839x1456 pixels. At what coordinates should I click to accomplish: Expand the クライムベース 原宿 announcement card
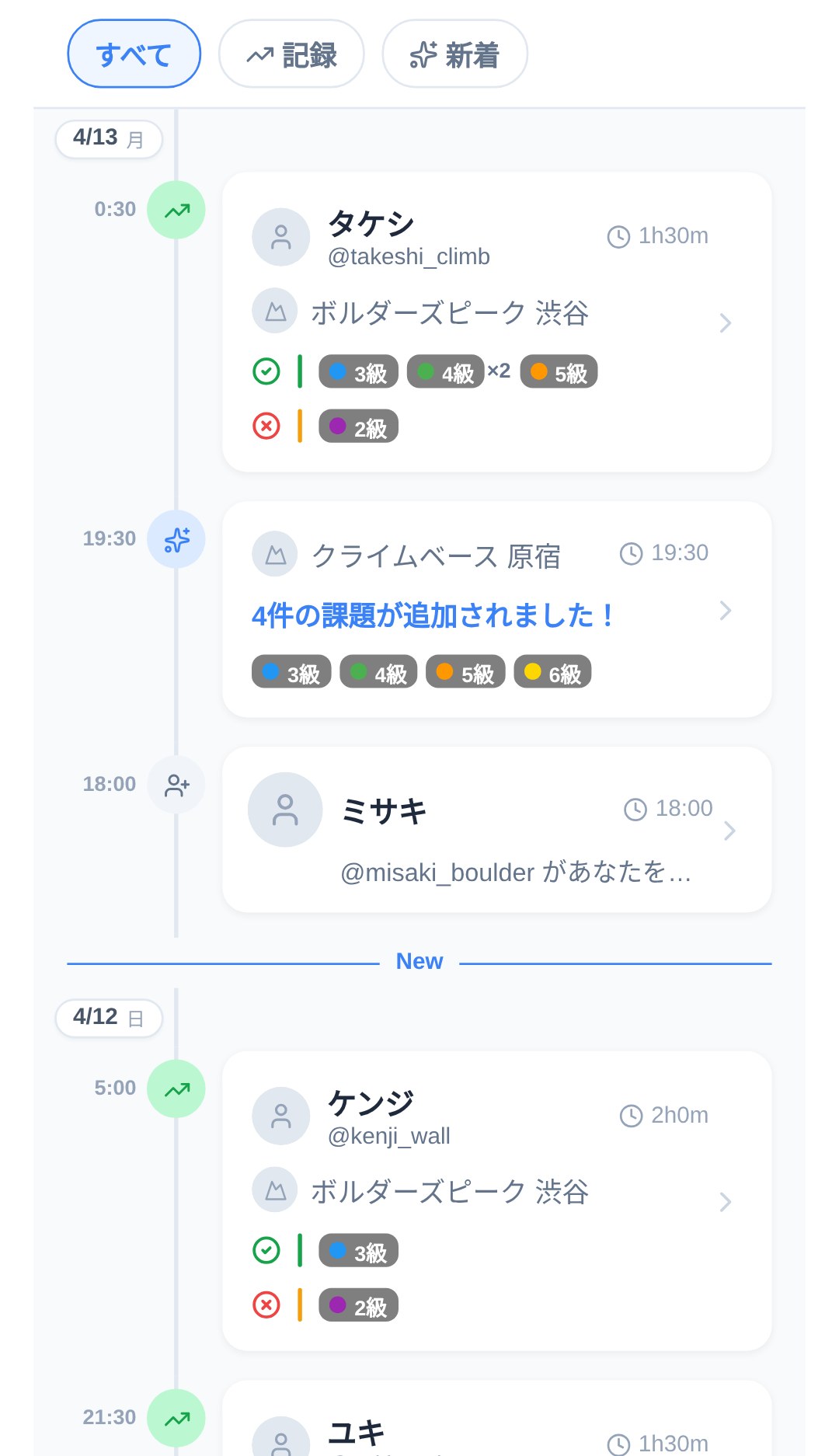pyautogui.click(x=724, y=611)
